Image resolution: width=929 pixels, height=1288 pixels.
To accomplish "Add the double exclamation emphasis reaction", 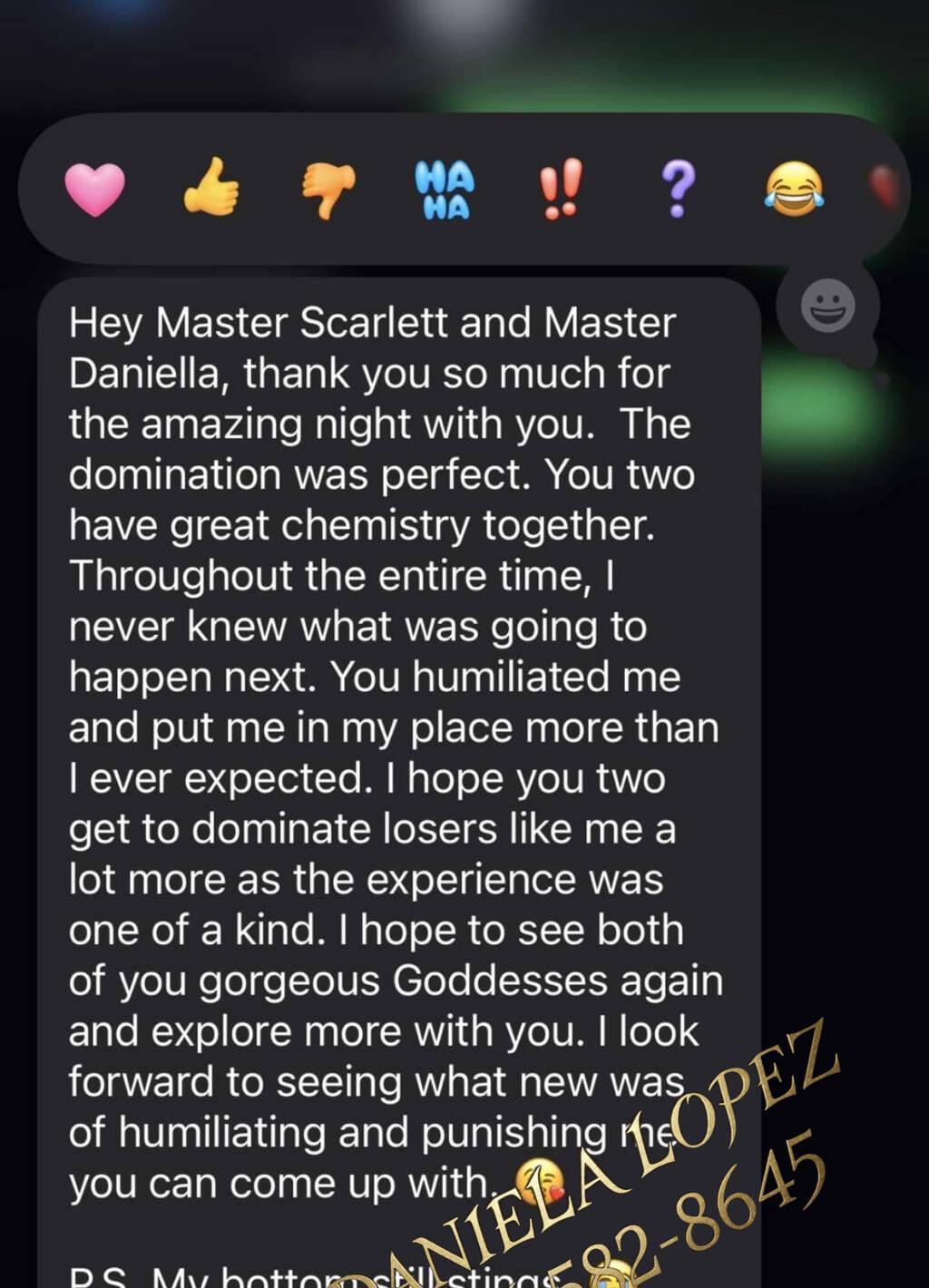I will 561,189.
